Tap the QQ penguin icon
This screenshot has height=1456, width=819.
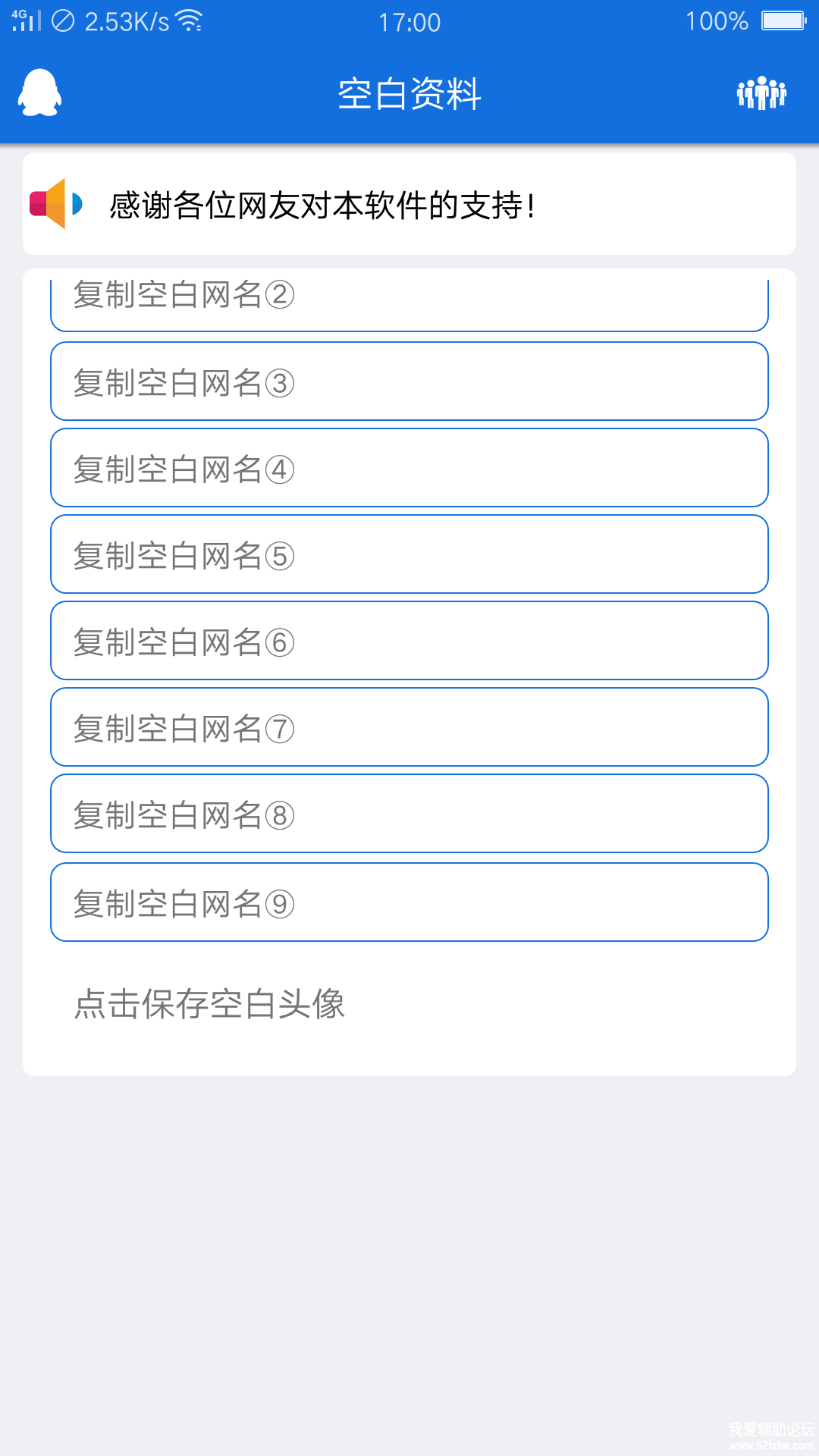point(39,93)
